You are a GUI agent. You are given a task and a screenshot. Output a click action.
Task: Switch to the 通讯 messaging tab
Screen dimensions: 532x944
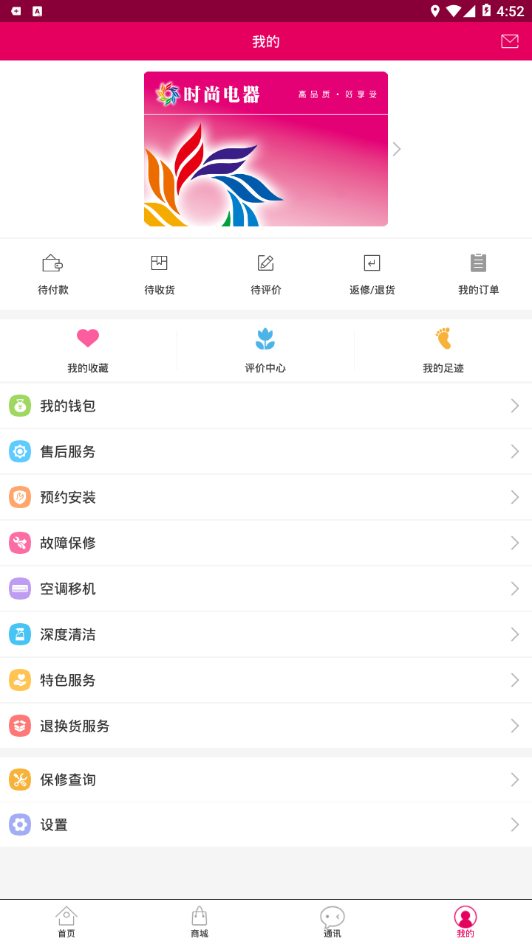tap(332, 922)
